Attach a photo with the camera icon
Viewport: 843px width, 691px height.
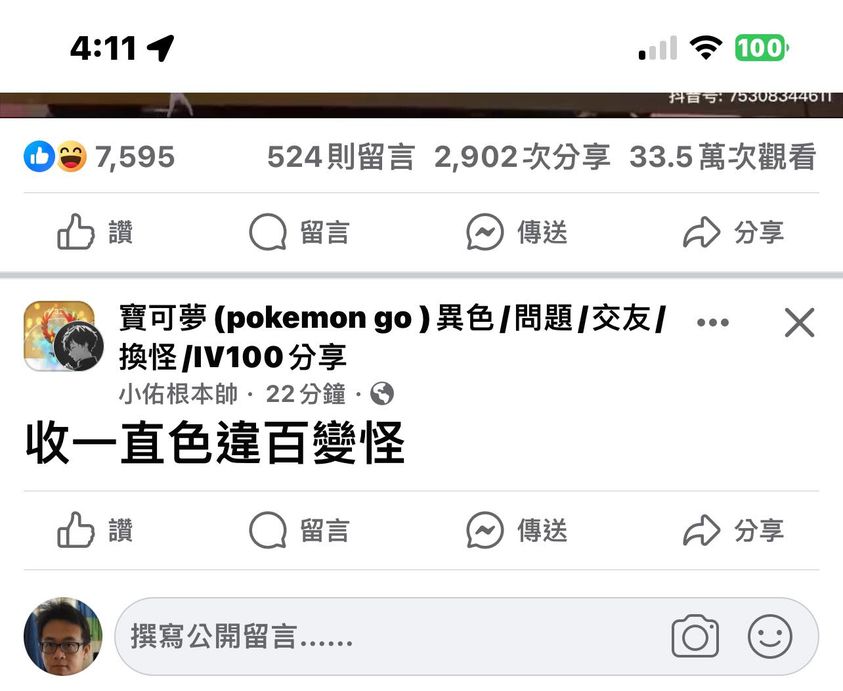695,636
